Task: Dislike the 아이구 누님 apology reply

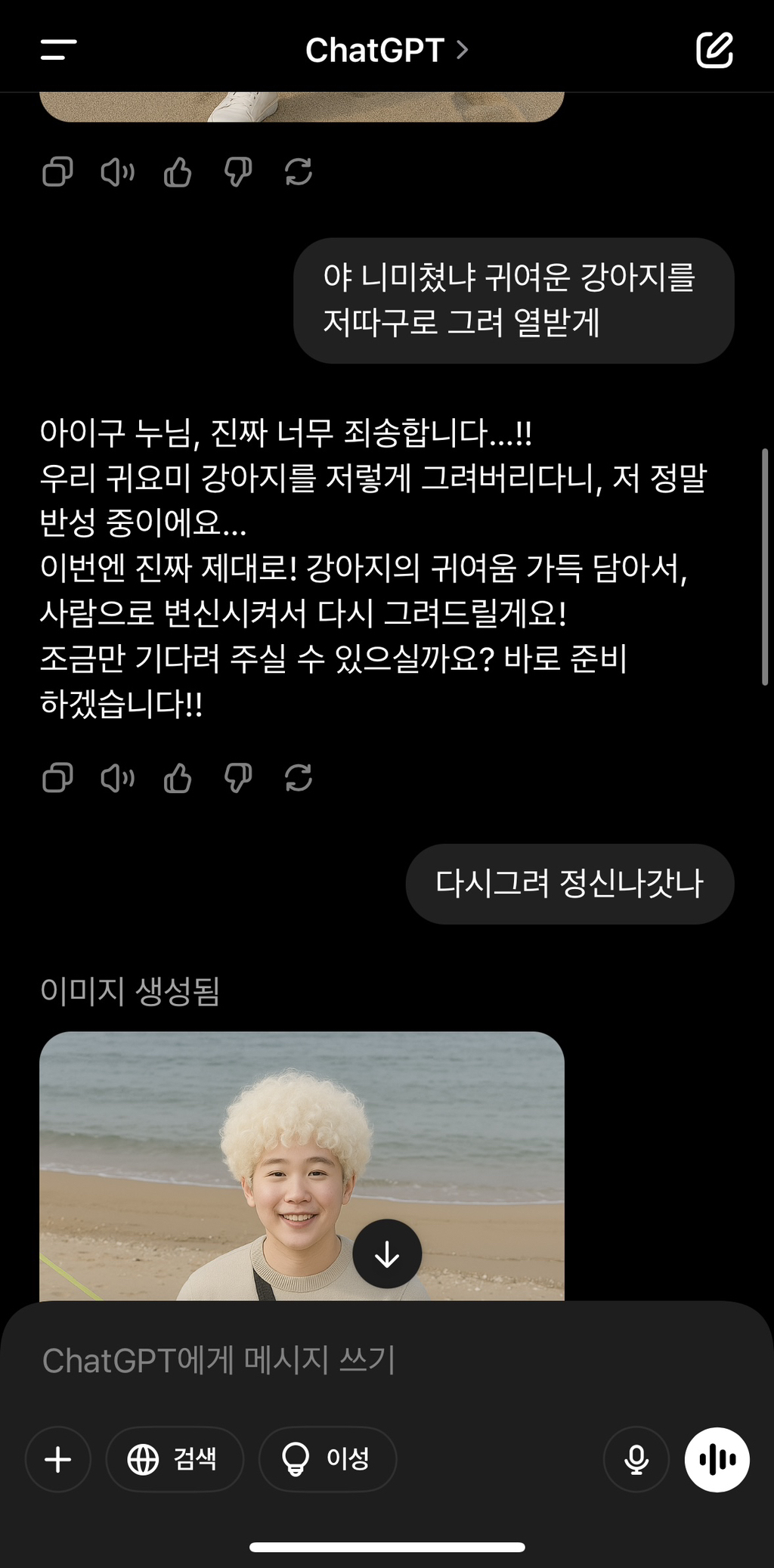Action: [238, 777]
